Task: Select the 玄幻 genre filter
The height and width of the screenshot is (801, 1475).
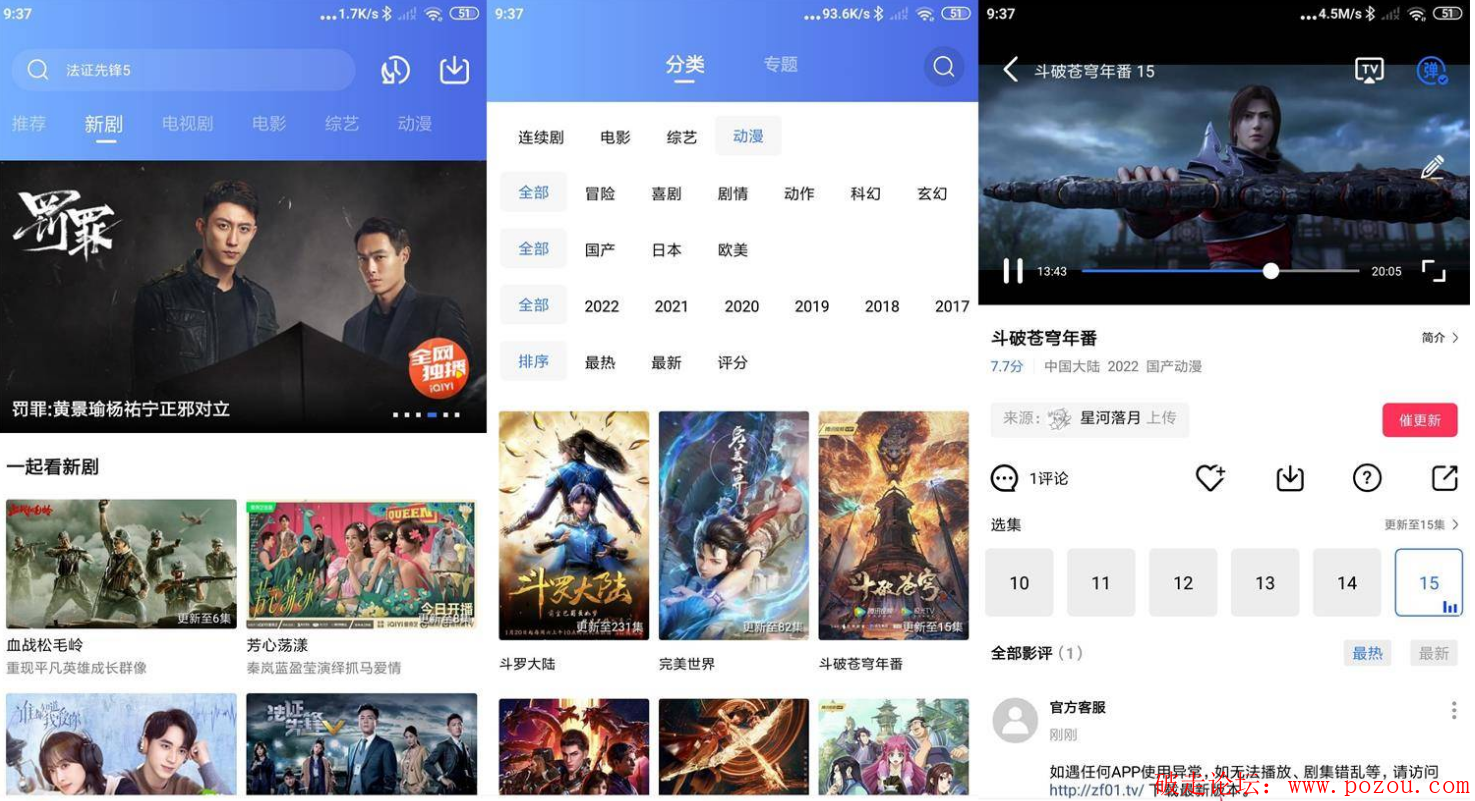Action: (x=932, y=193)
